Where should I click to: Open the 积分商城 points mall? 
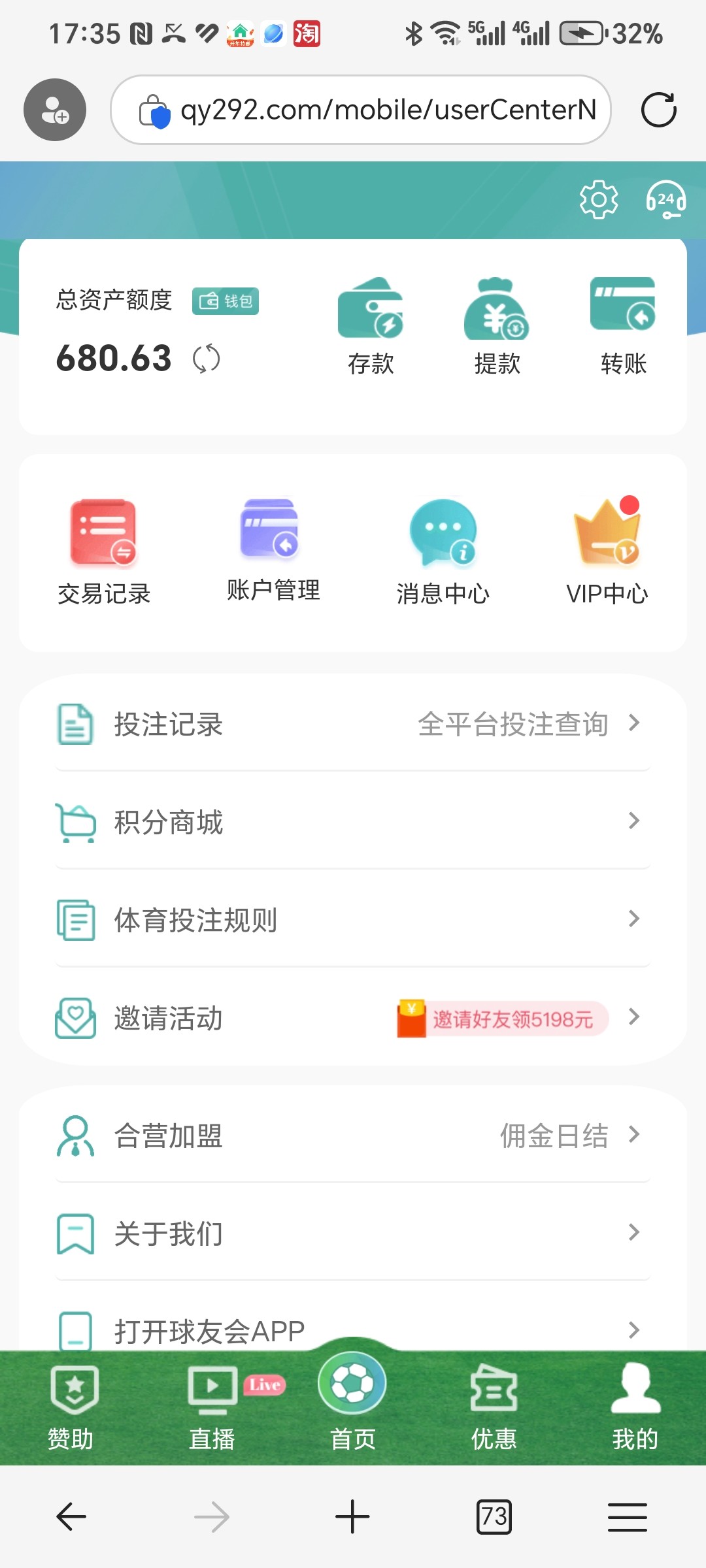tap(353, 822)
